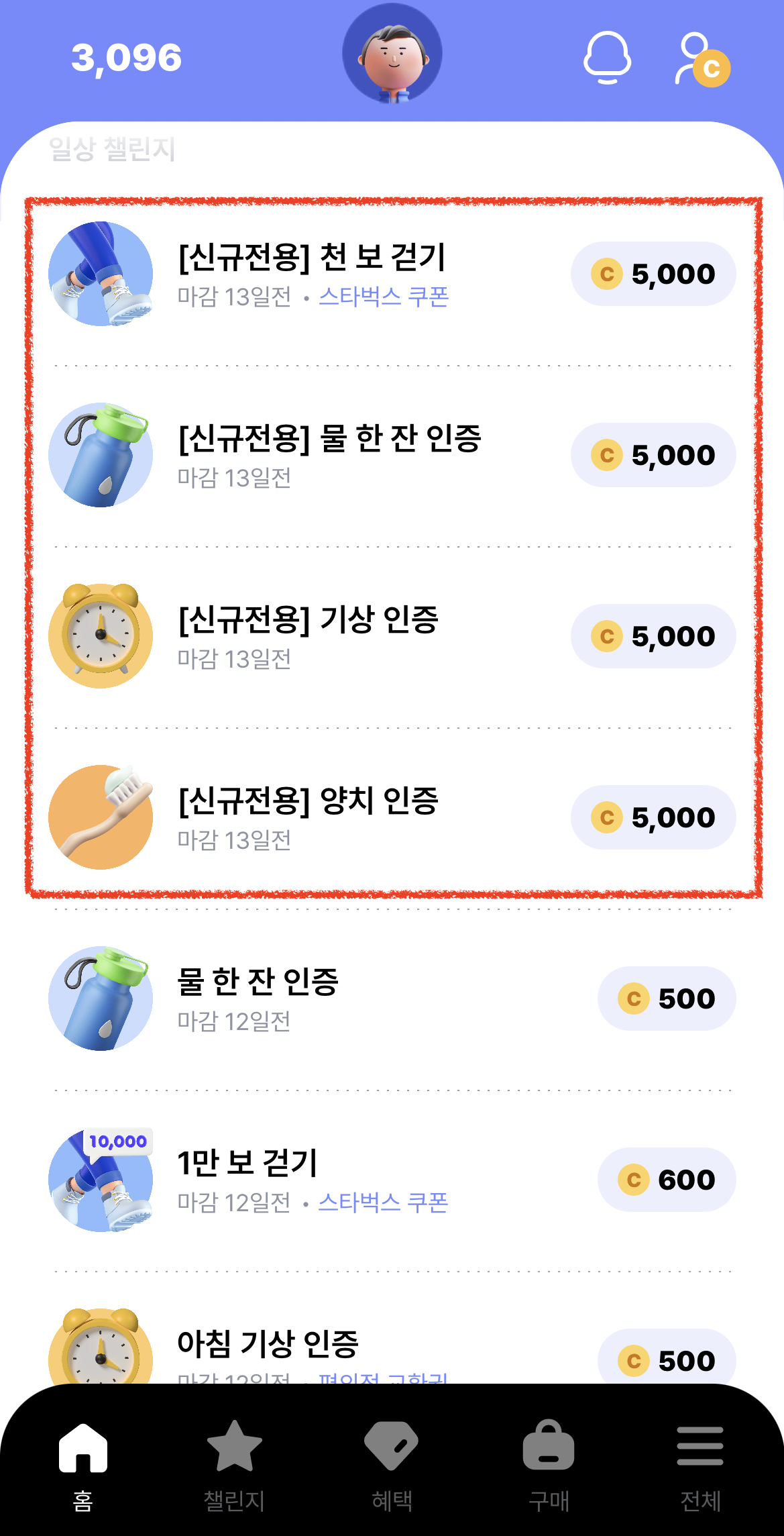Tap the 스타벅스 쿠폰 link under 1만 보 걷기
The width and height of the screenshot is (784, 1536).
(x=386, y=1202)
